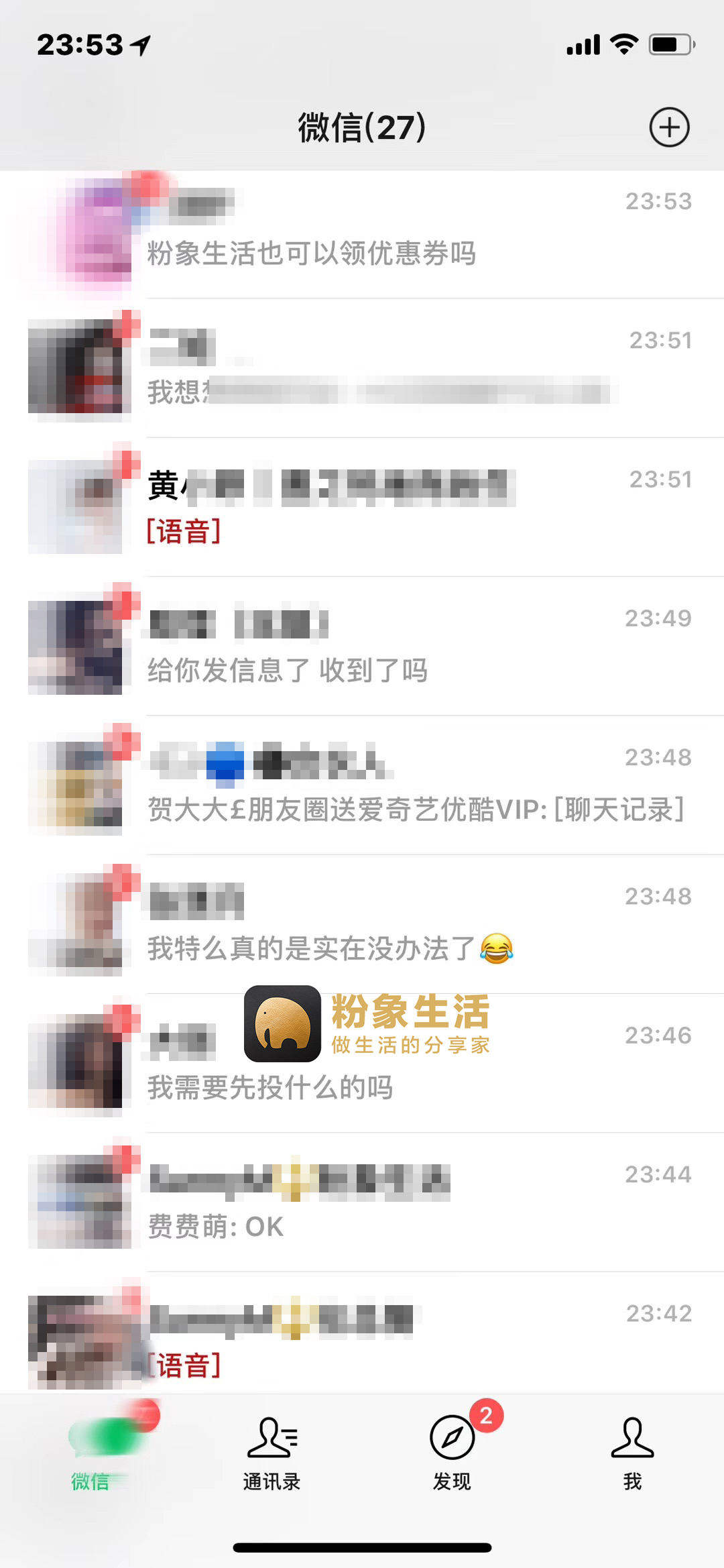
Task: Open the 23:51 chat starting with 我想
Action: (402, 369)
